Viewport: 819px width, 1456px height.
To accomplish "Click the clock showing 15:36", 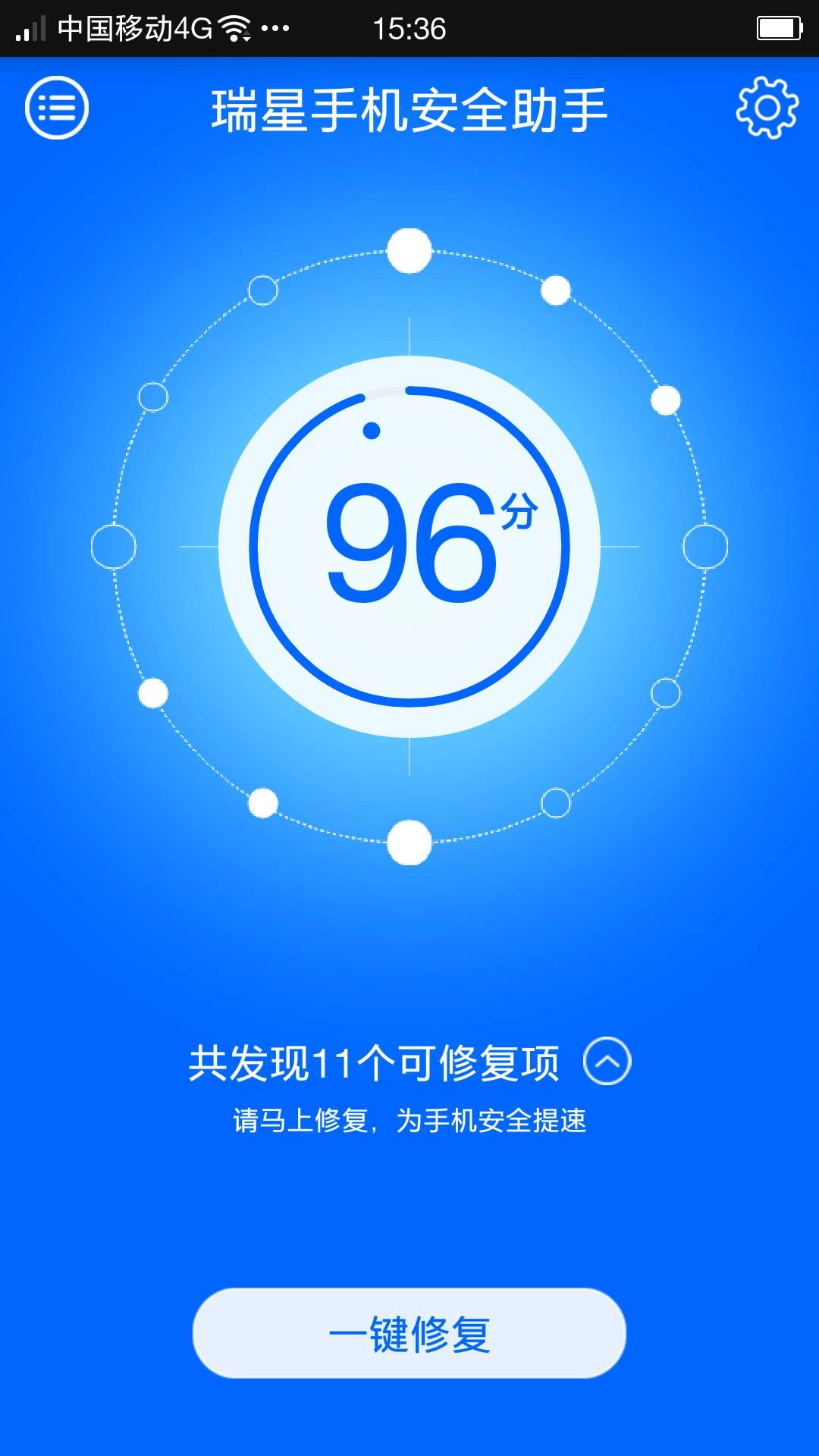I will pos(409,27).
